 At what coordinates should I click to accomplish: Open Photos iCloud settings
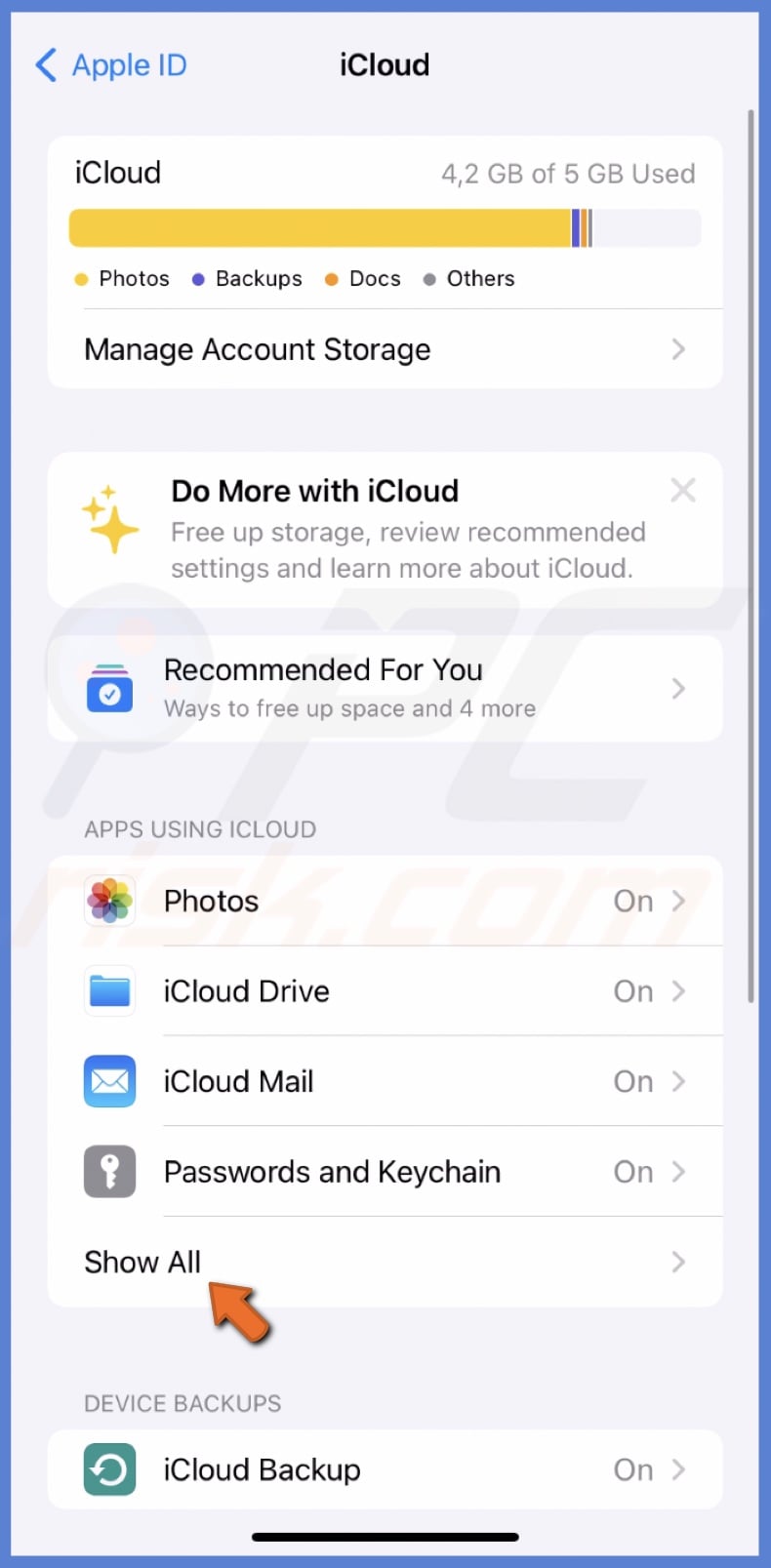pos(385,901)
